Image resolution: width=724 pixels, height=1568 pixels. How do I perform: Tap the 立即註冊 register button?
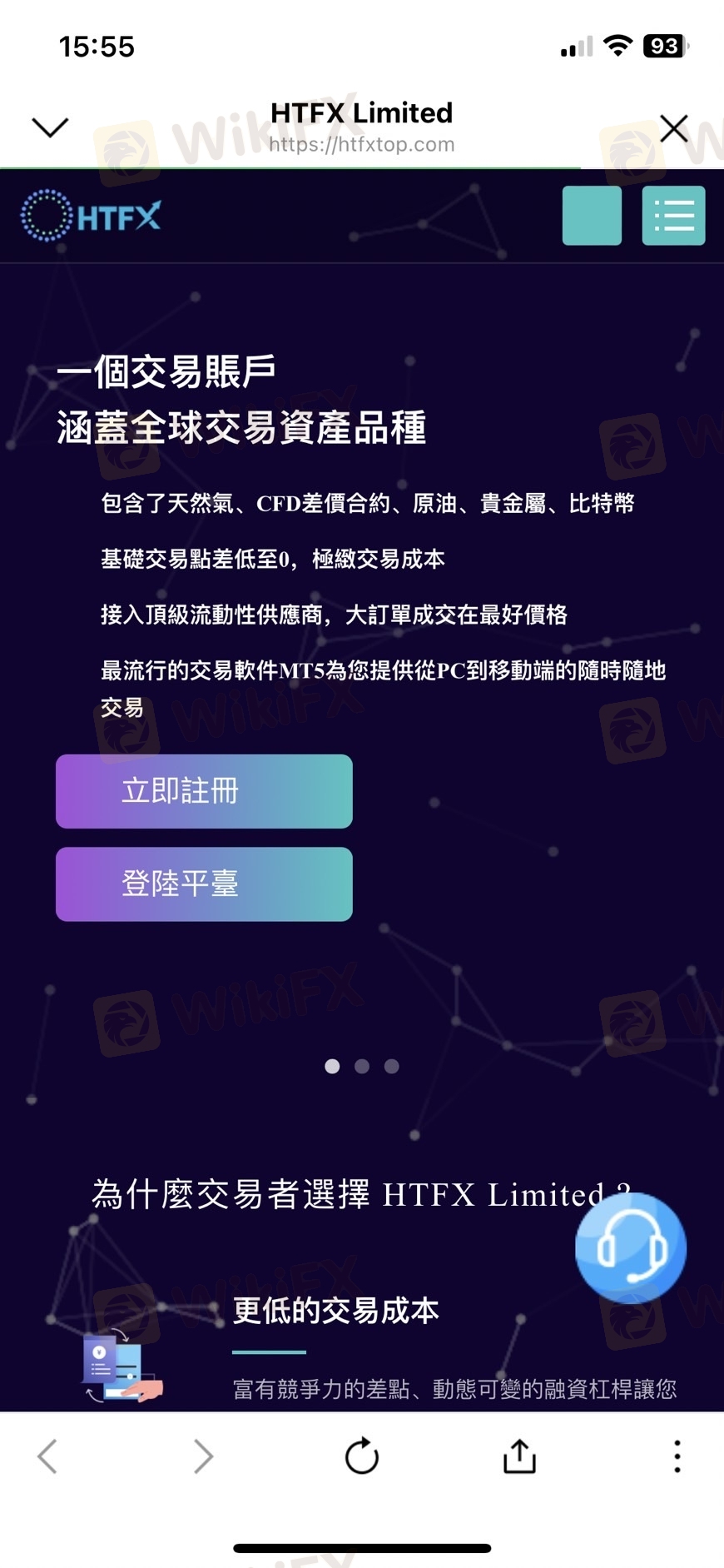[x=204, y=791]
